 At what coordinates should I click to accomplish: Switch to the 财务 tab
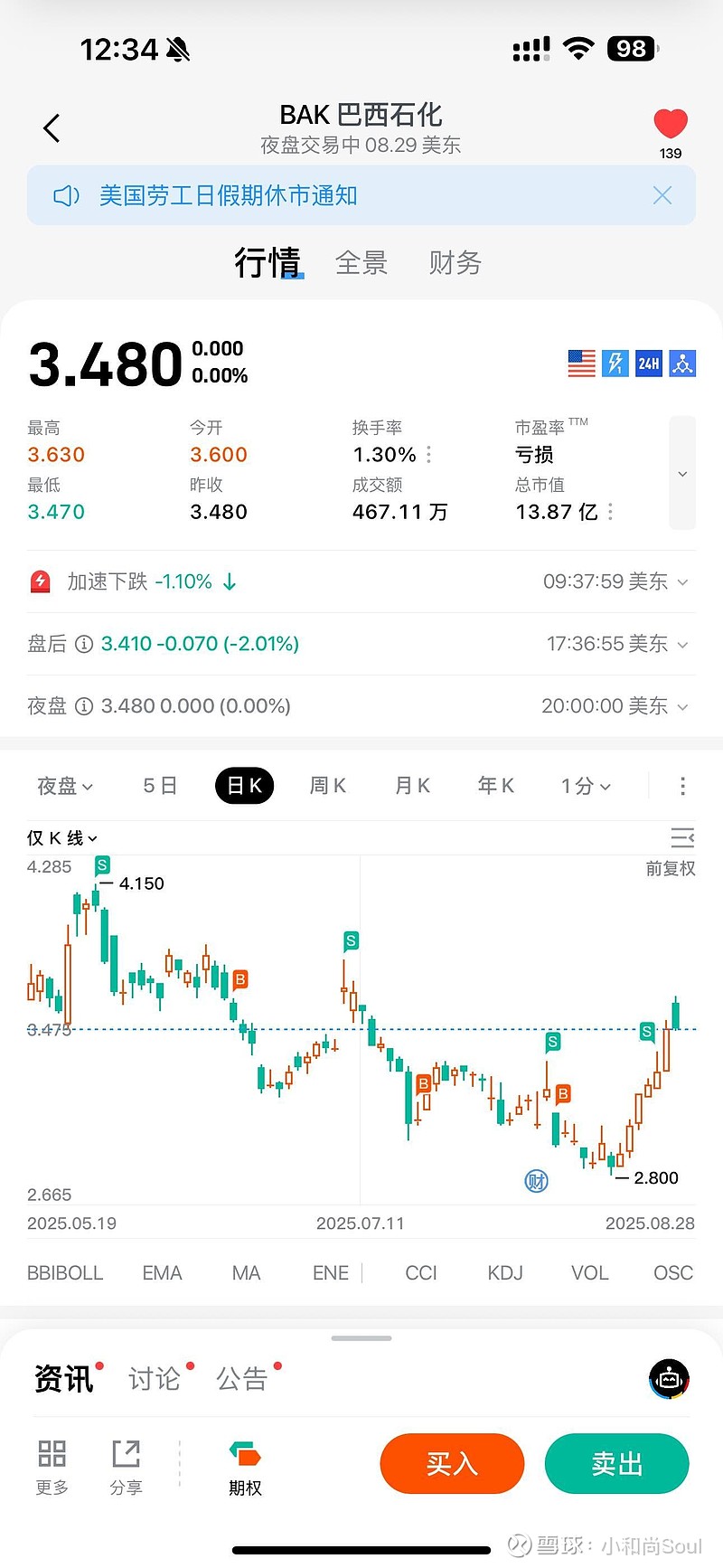pyautogui.click(x=455, y=263)
